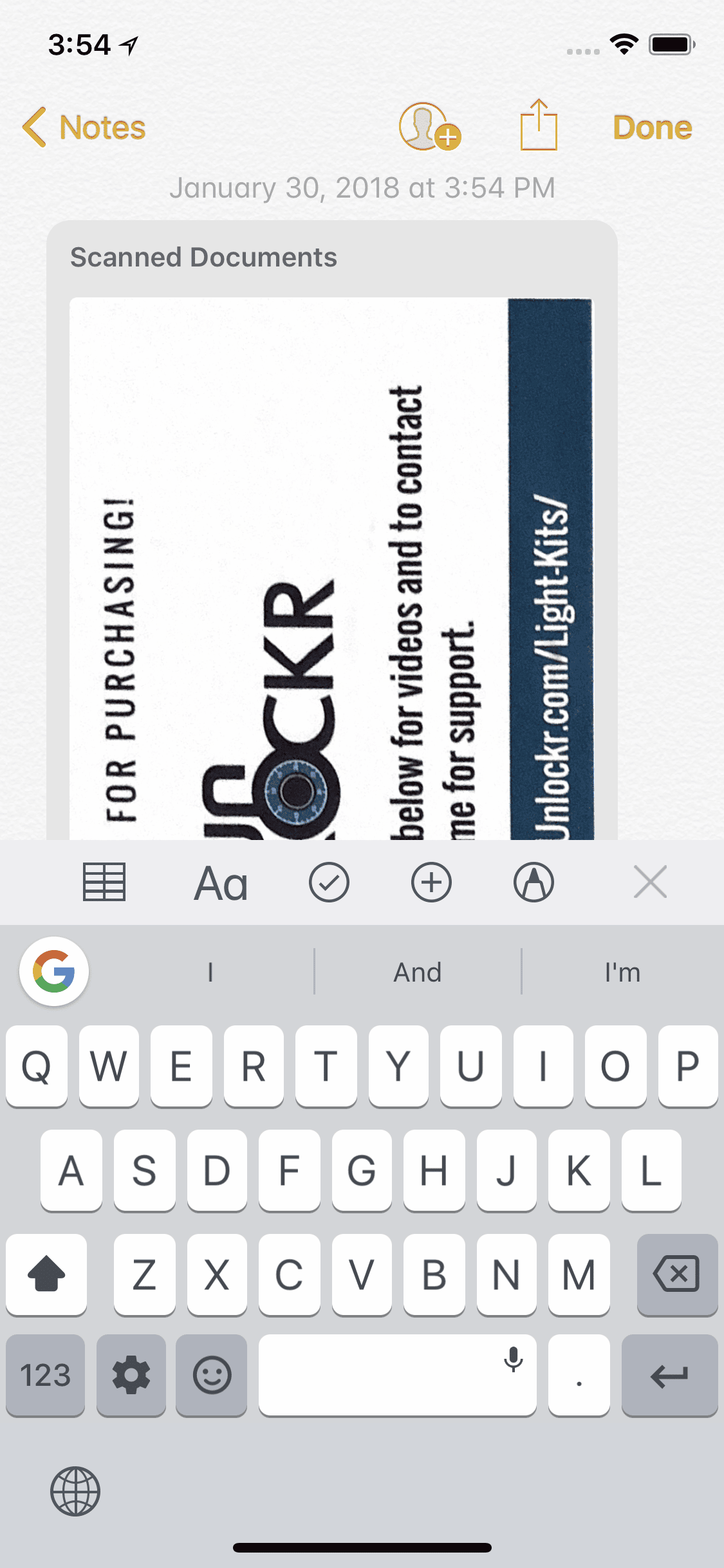Open the emoji keyboard
The image size is (724, 1568).
tap(212, 1376)
